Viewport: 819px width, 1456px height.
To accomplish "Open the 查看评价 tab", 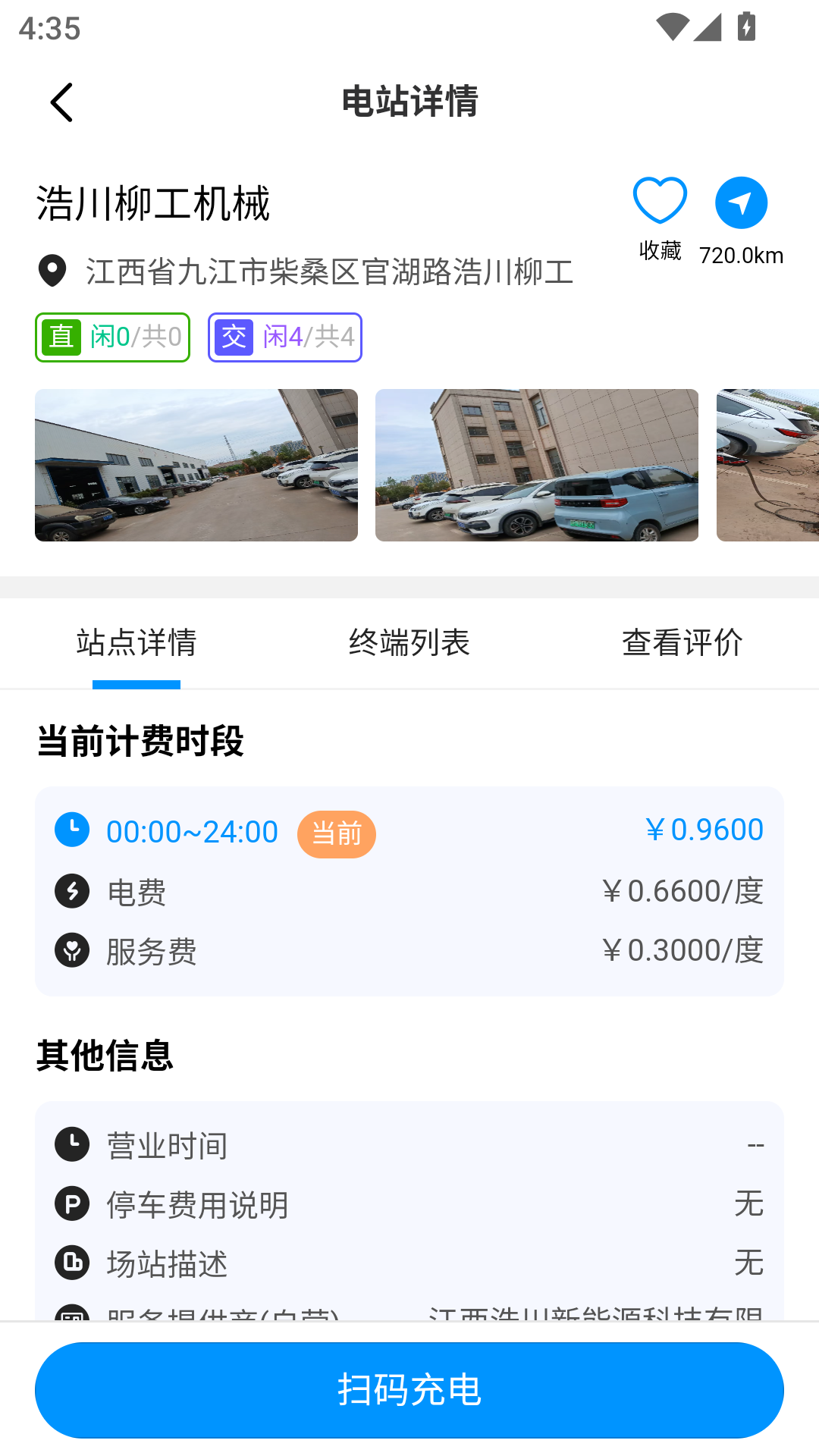I will tap(681, 642).
